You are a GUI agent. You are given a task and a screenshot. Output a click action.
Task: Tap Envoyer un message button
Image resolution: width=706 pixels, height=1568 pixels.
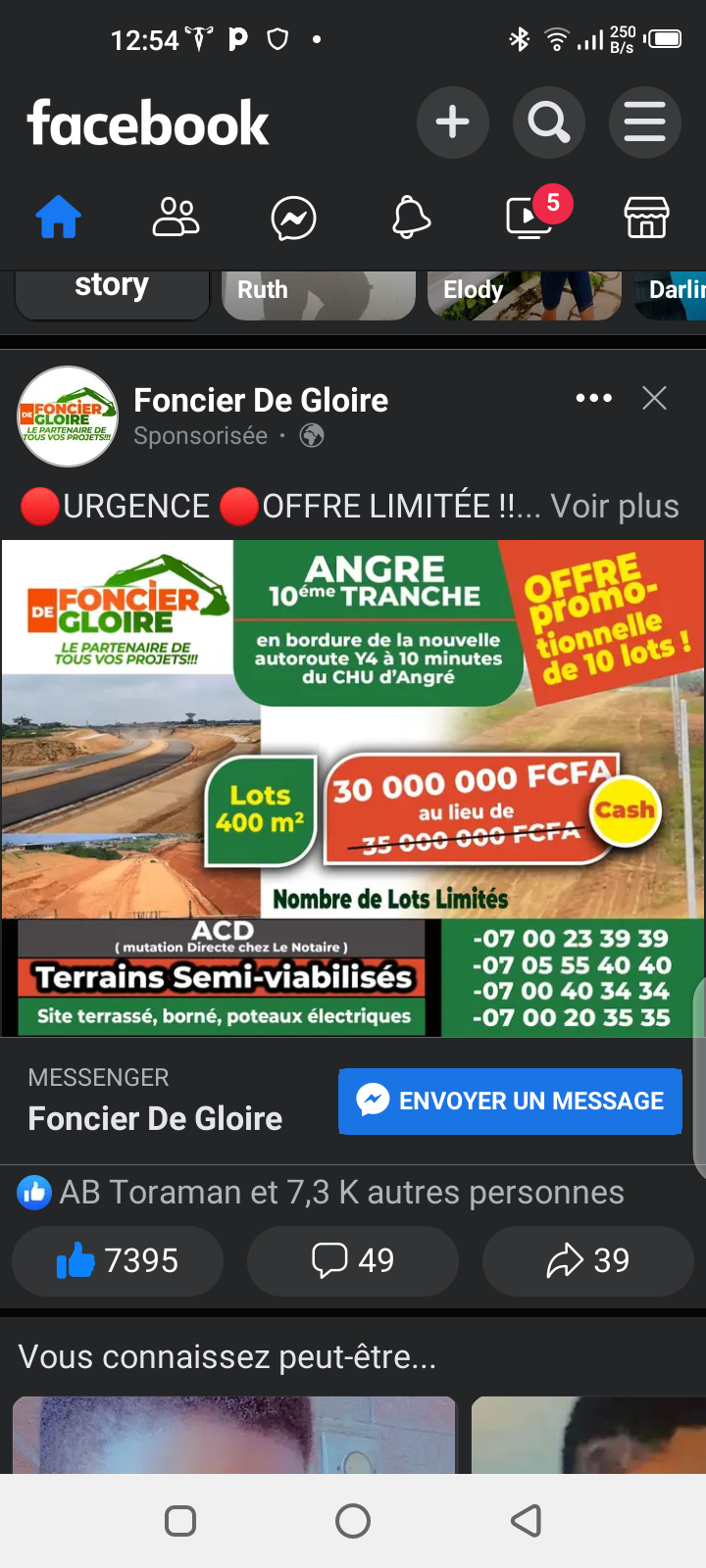(510, 1101)
